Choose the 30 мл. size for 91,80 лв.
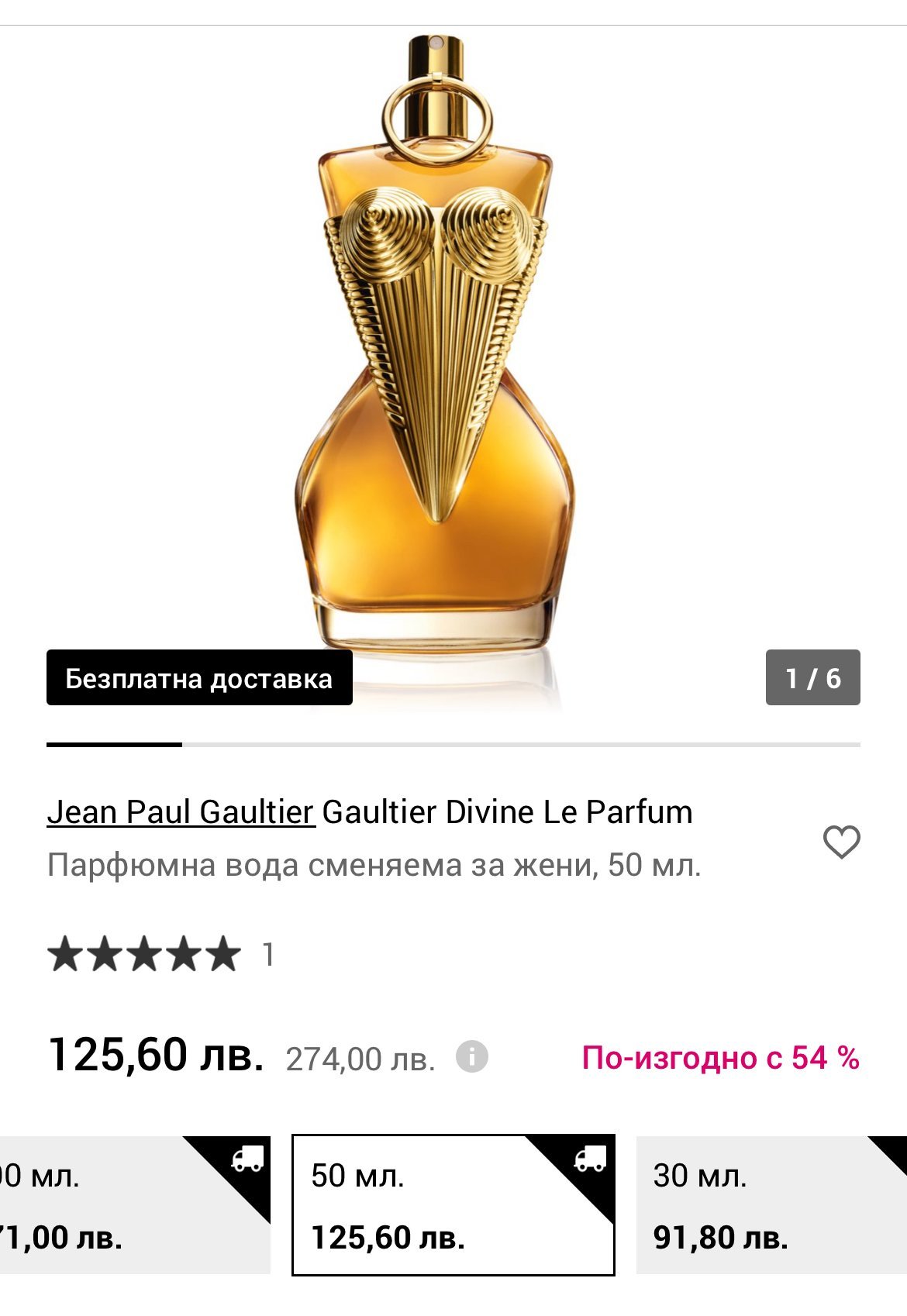The image size is (907, 1316). (x=771, y=1205)
